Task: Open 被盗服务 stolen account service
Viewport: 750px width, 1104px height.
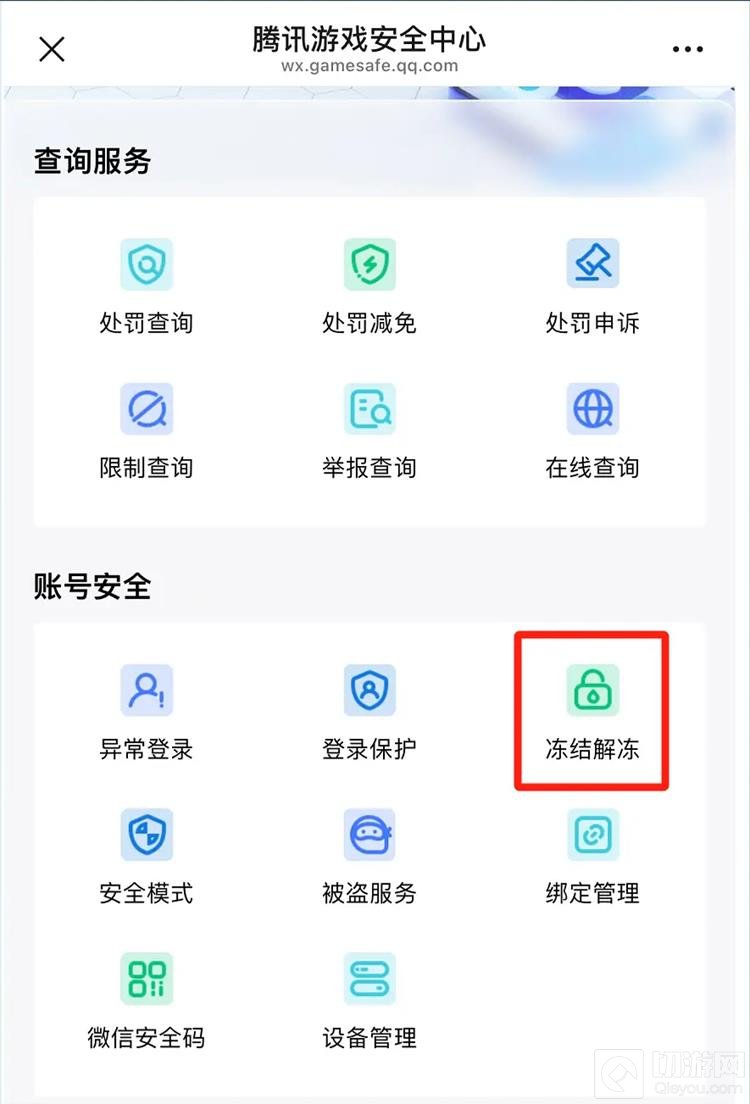Action: 369,856
